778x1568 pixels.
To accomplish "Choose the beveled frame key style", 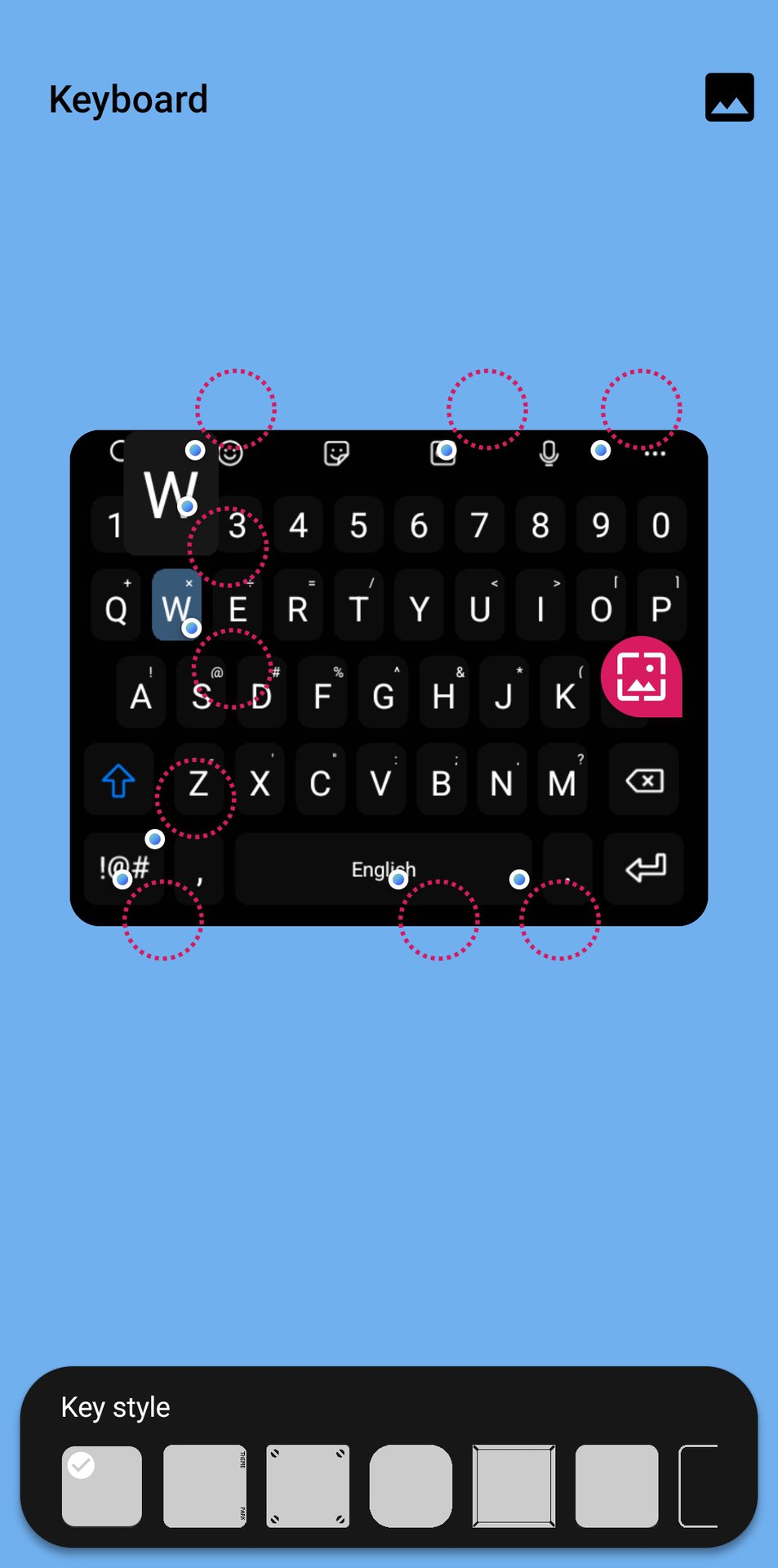I will coord(513,1486).
